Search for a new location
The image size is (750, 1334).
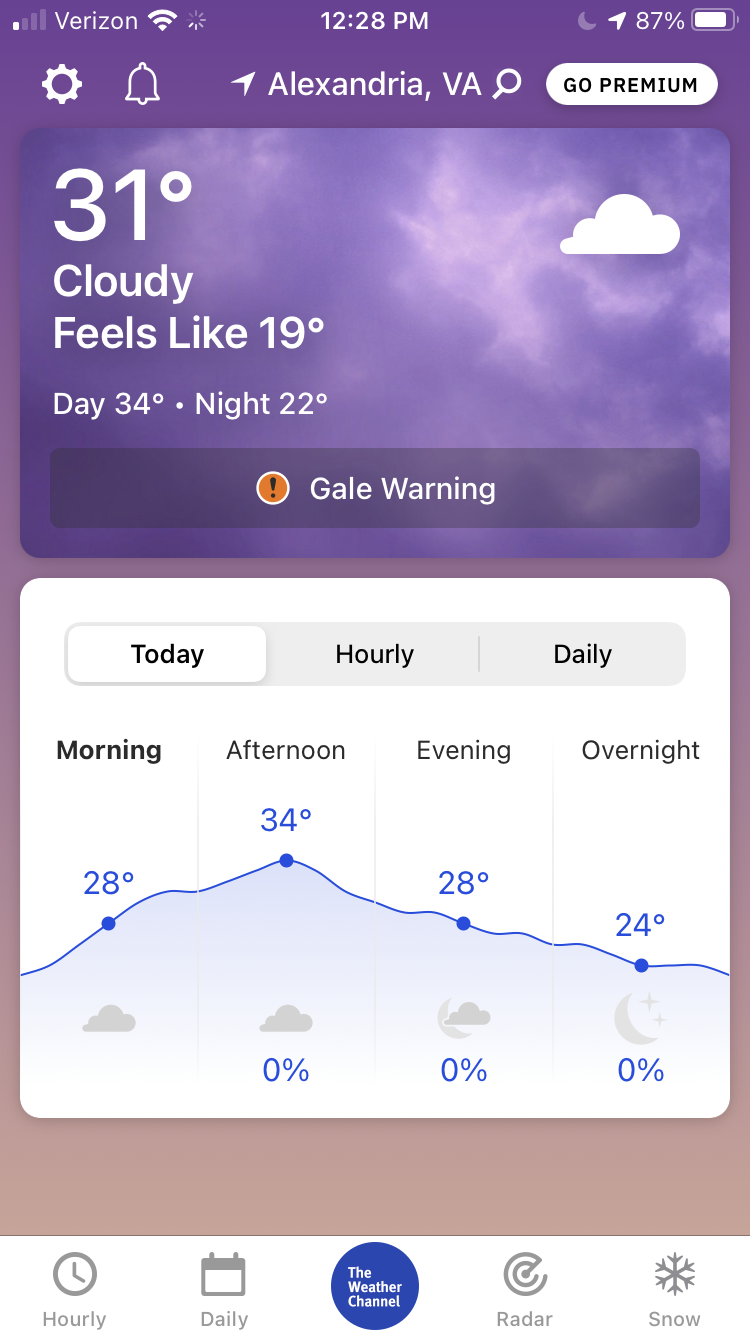508,85
